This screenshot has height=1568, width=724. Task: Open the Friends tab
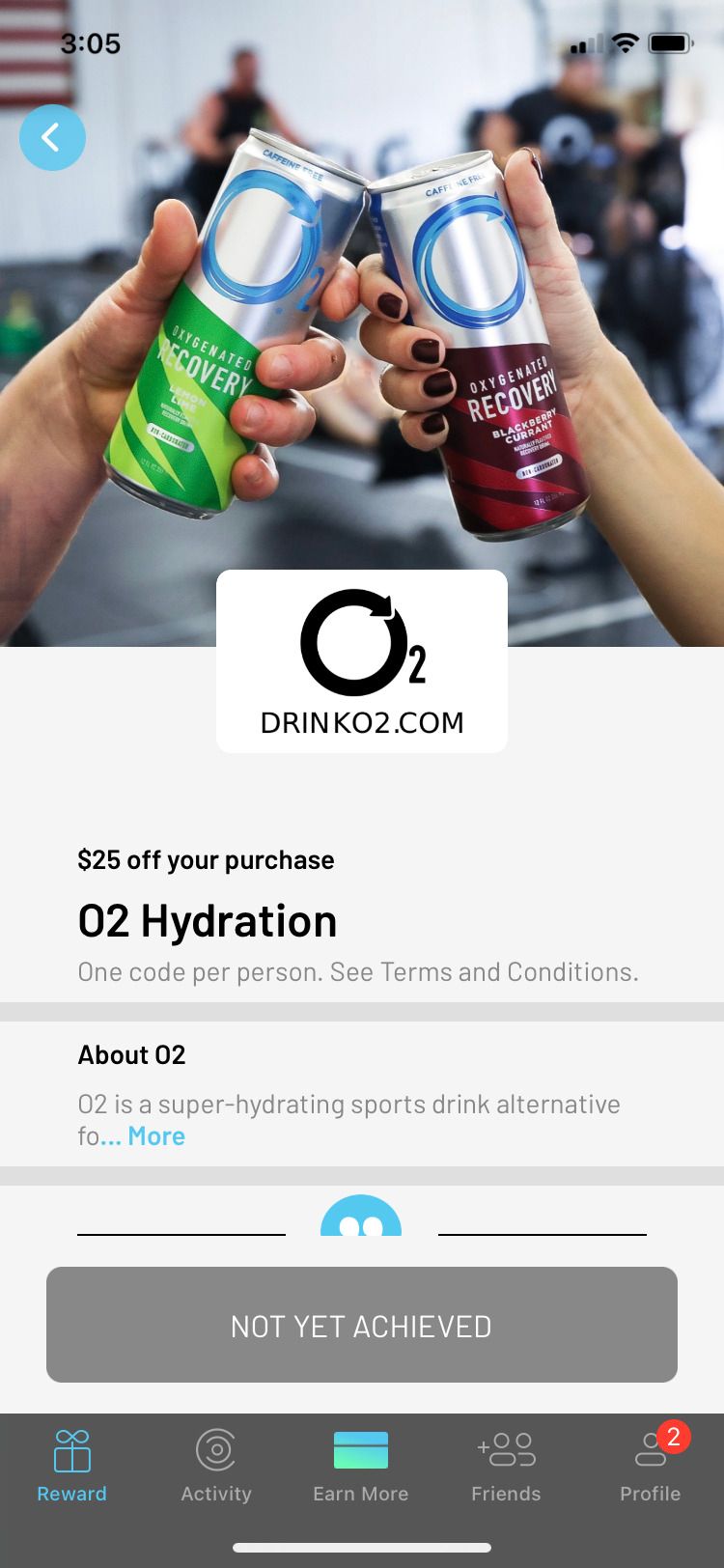[506, 1466]
